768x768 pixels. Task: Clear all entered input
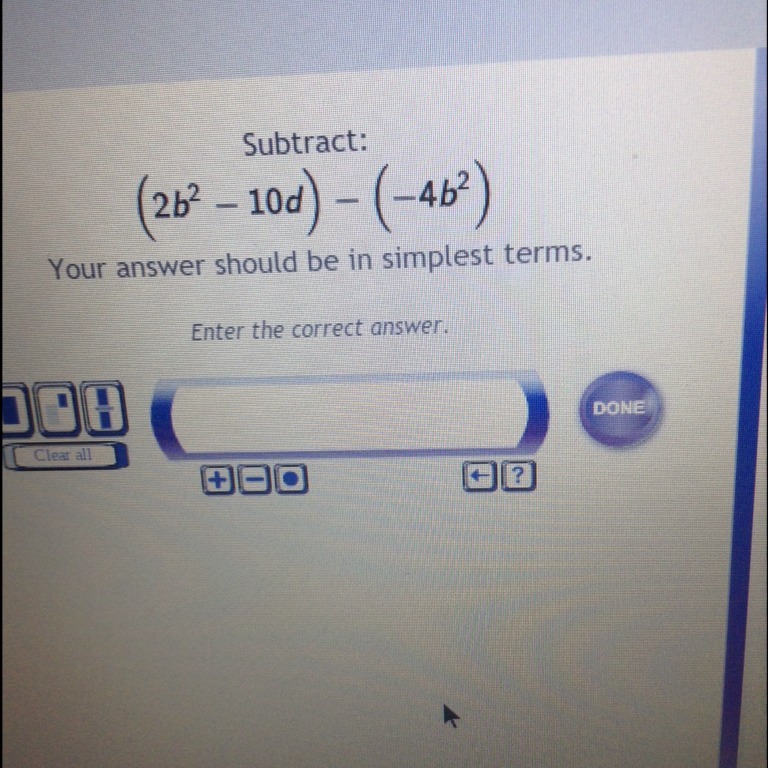(x=65, y=456)
